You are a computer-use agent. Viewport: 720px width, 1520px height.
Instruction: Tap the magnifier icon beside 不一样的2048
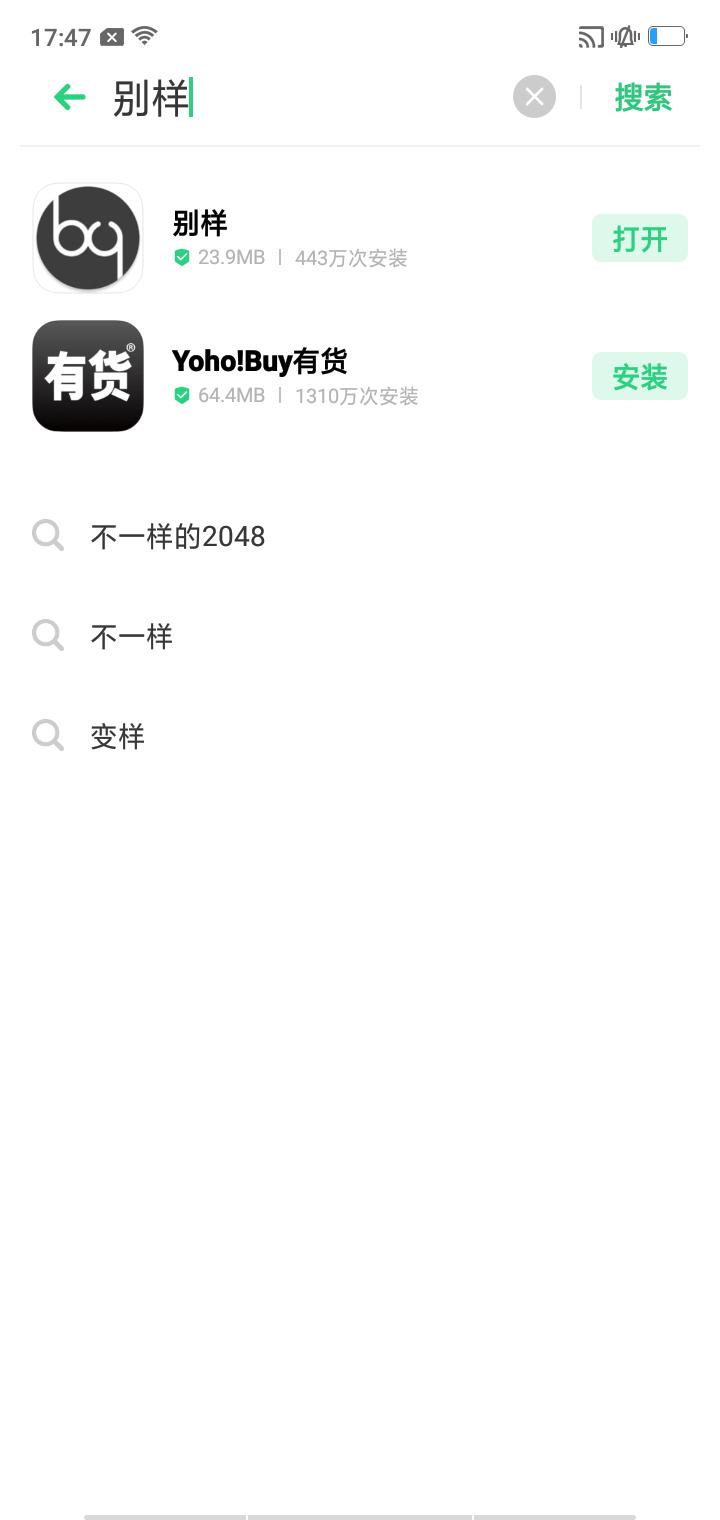coord(48,536)
